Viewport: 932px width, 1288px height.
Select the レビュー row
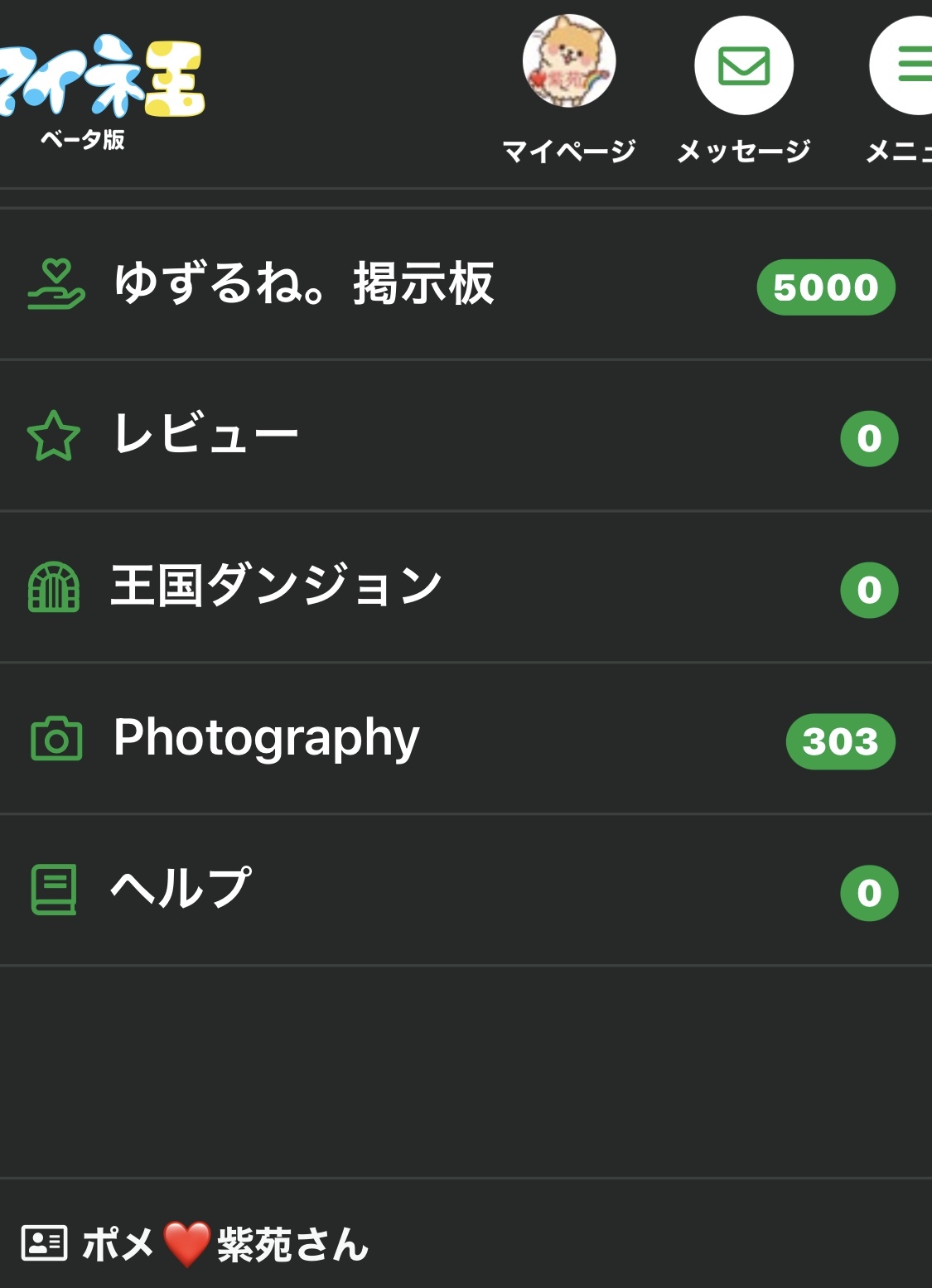pos(205,435)
